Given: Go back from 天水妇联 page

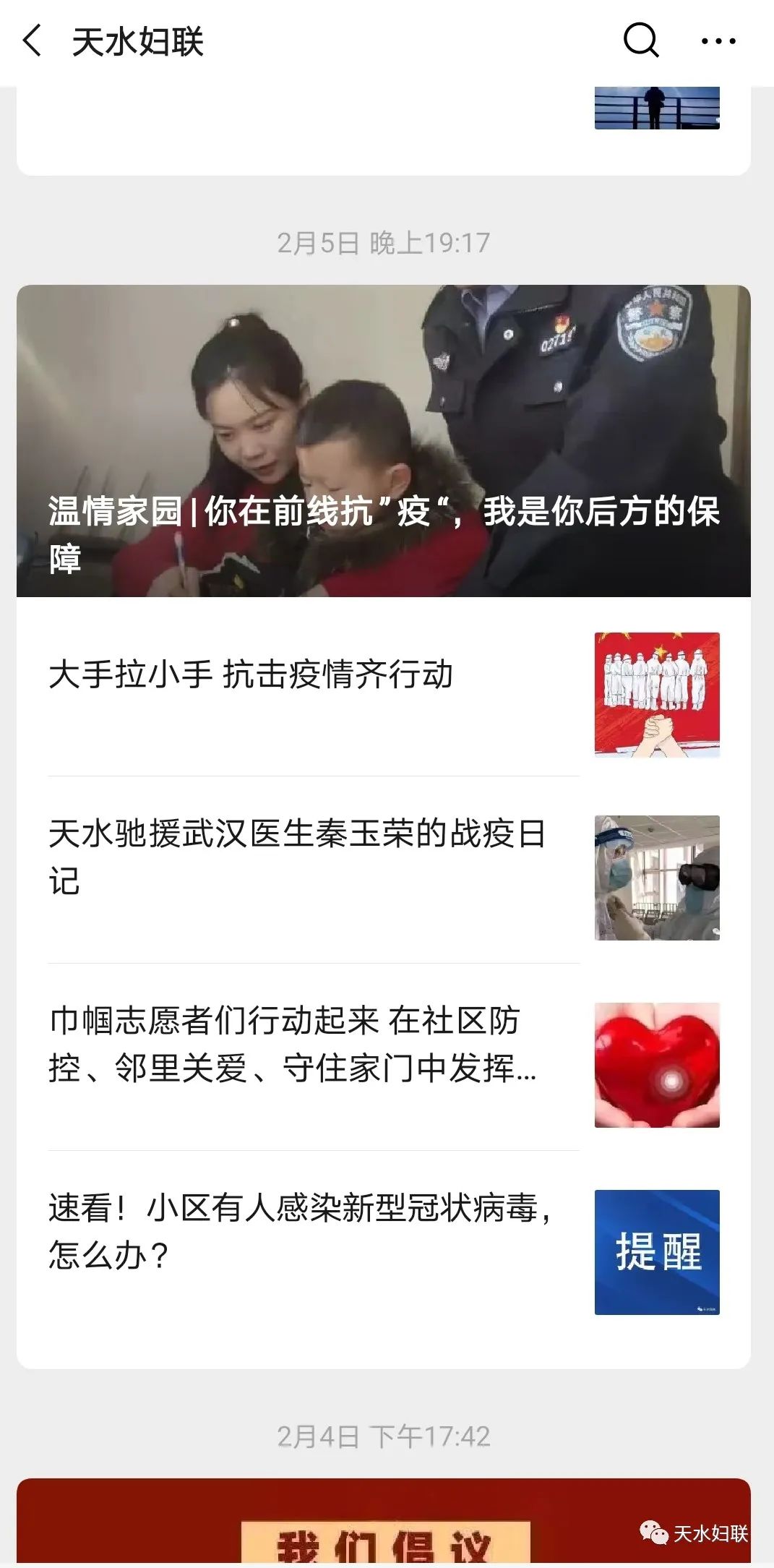Looking at the screenshot, I should click(x=32, y=41).
